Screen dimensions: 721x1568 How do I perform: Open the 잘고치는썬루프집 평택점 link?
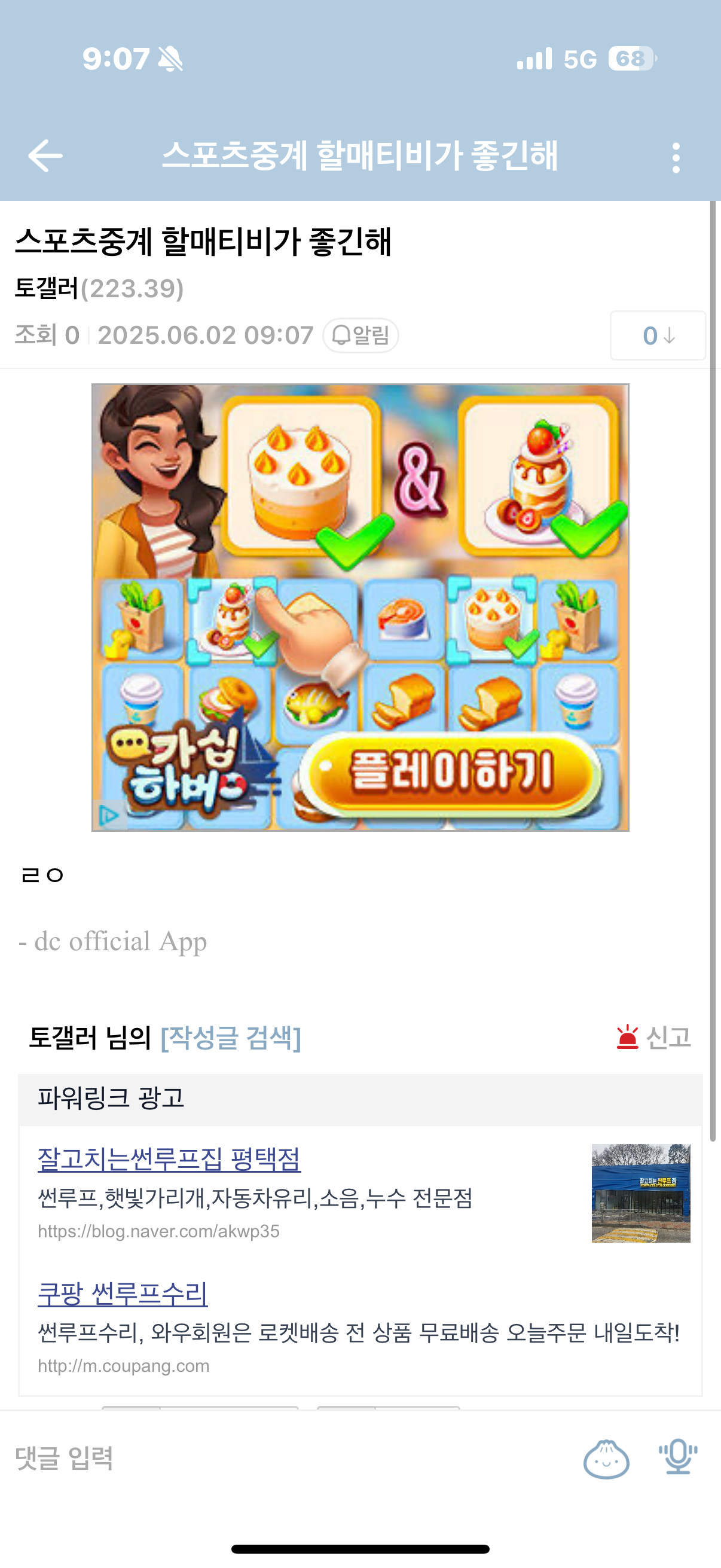(169, 1159)
